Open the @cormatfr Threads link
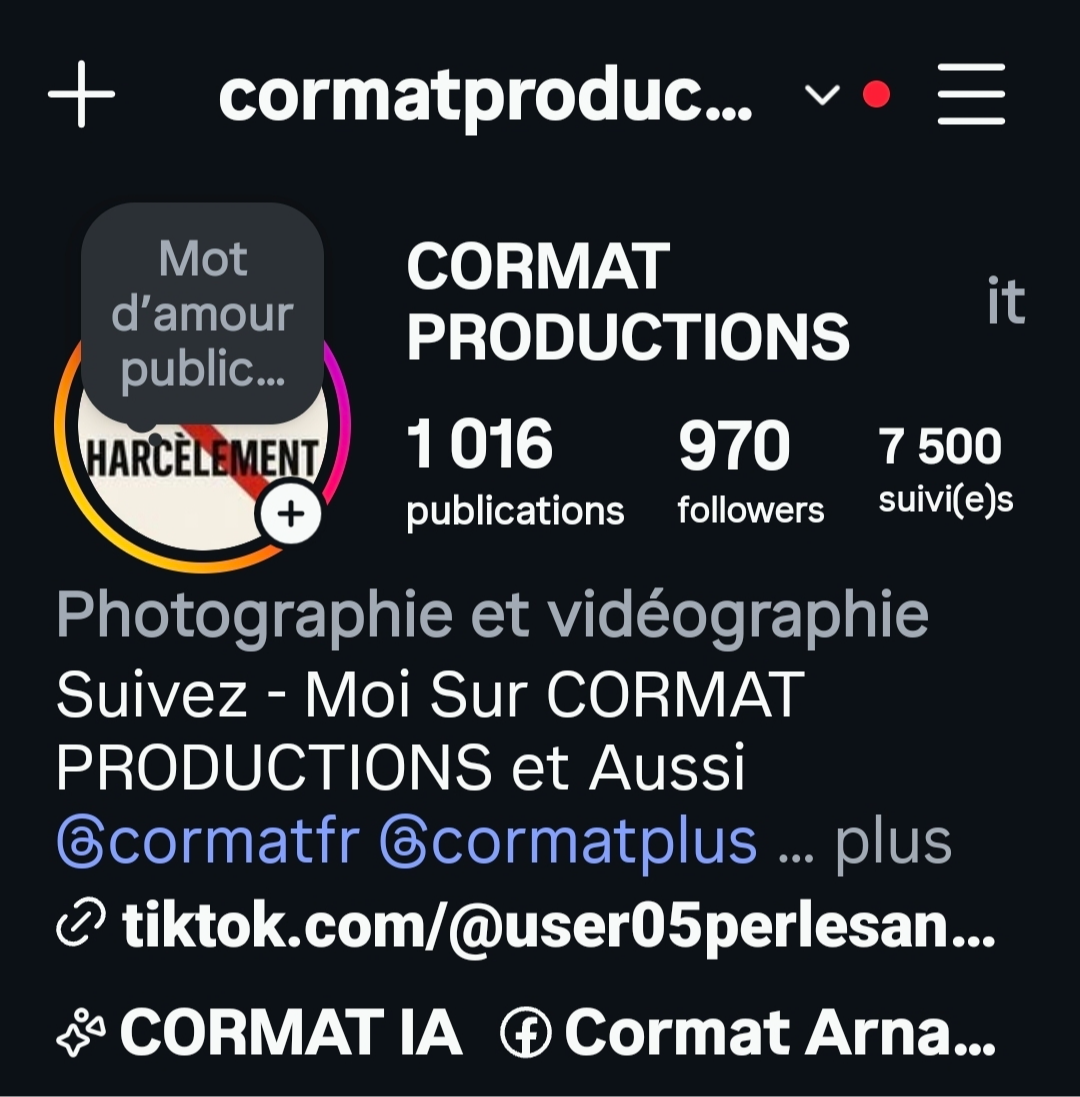1080x1097 pixels. [208, 843]
